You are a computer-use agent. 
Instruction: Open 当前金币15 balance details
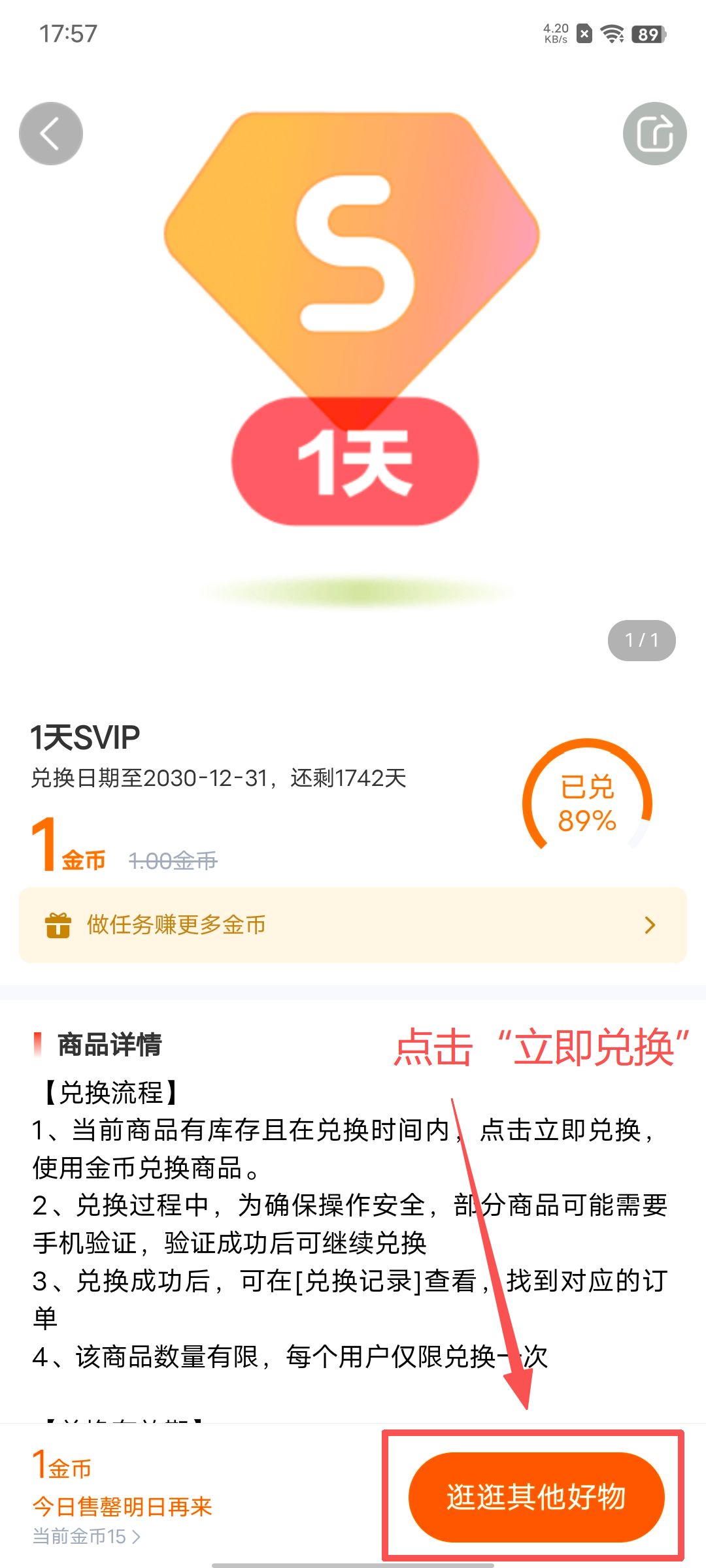(x=86, y=1537)
